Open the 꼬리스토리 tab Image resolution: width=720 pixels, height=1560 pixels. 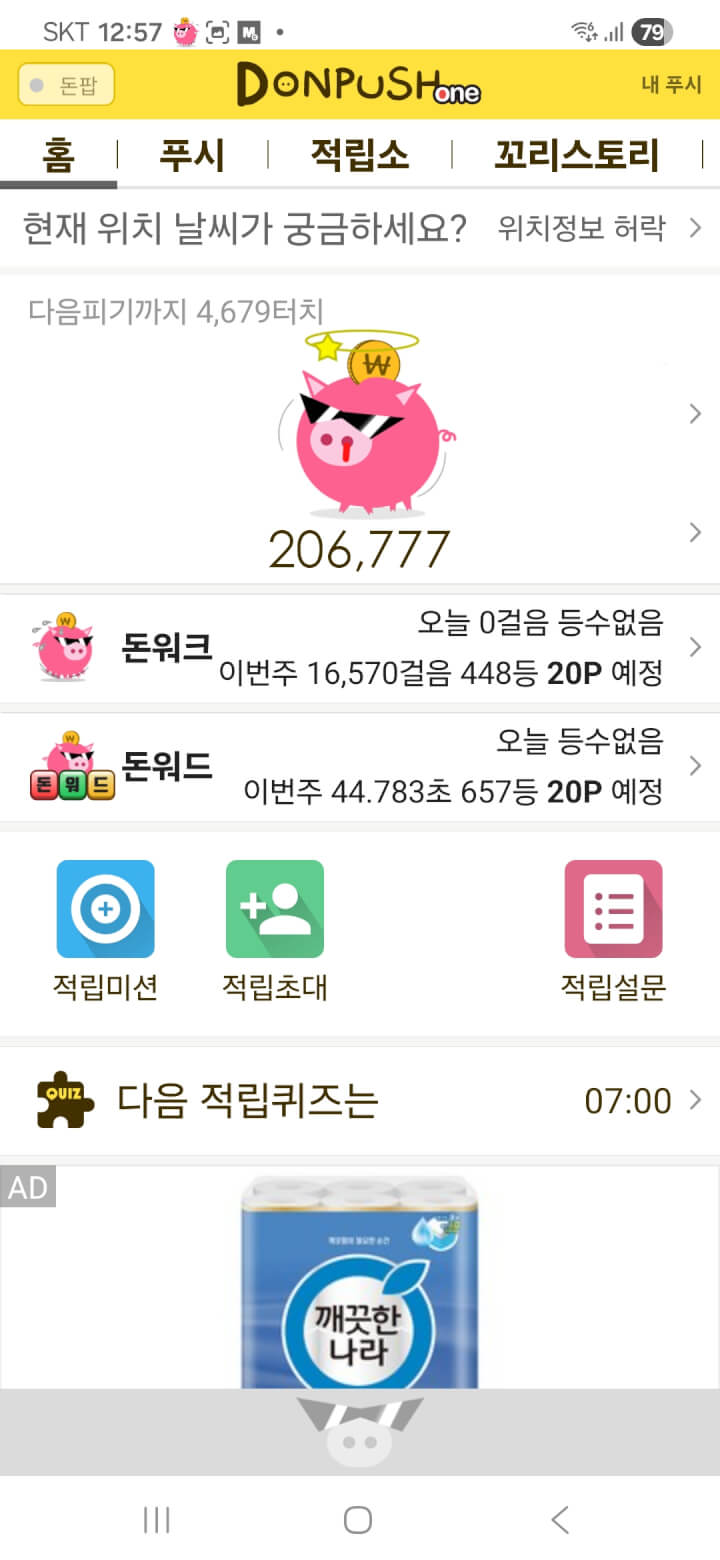pos(577,156)
